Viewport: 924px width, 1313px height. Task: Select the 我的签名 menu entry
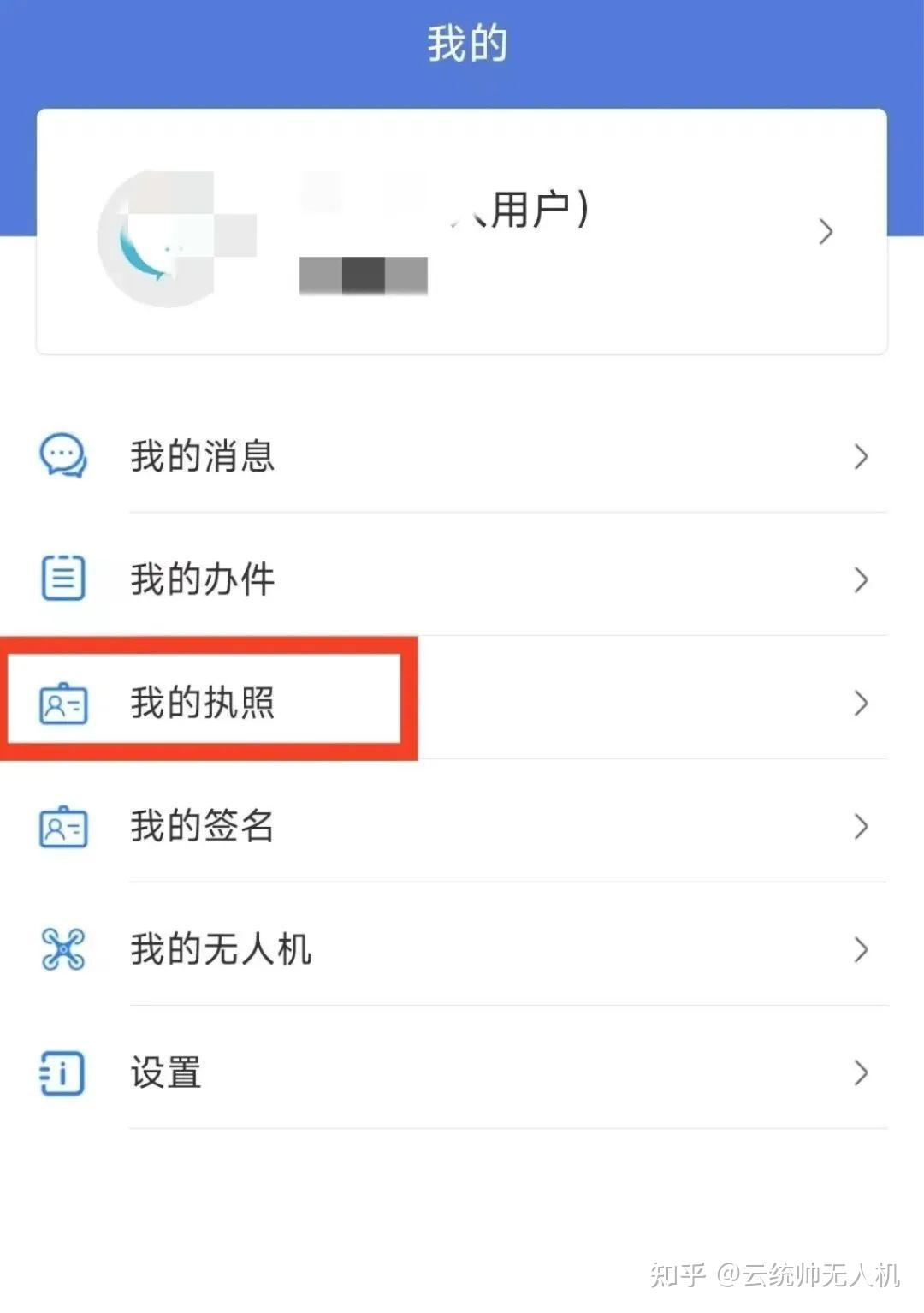(203, 827)
